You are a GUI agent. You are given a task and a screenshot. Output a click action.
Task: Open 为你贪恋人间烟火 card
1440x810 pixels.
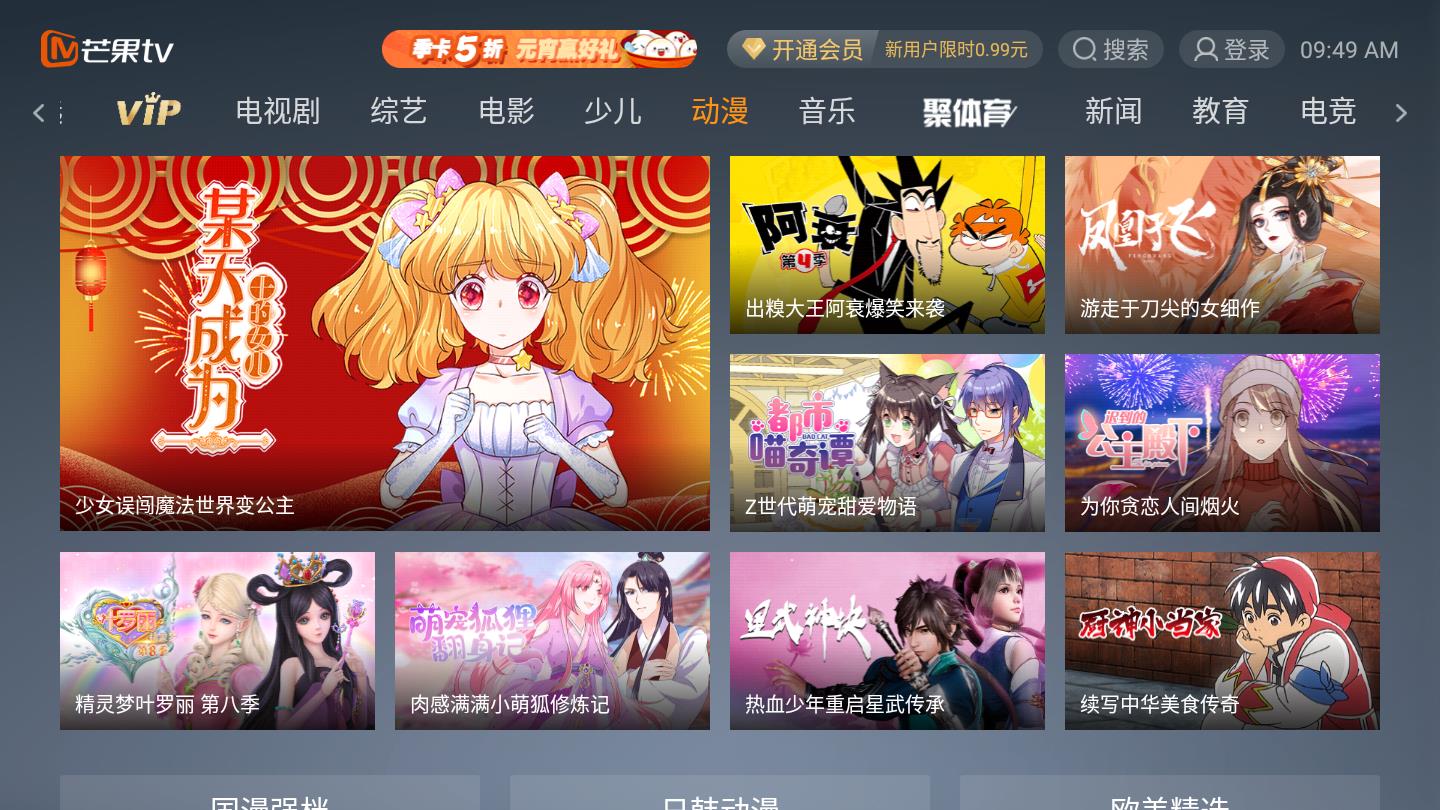point(1222,443)
